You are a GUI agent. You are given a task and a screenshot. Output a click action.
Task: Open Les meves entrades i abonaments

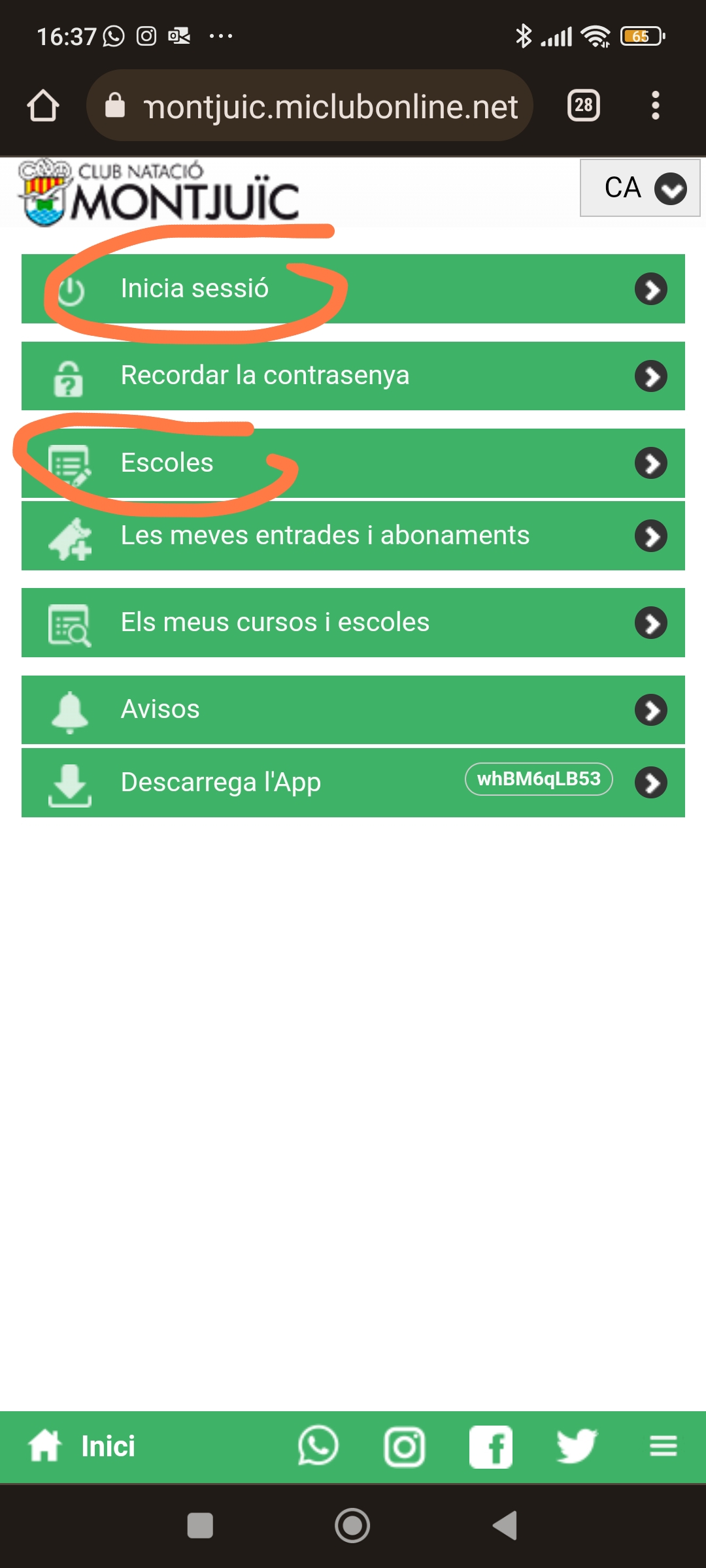(x=353, y=536)
